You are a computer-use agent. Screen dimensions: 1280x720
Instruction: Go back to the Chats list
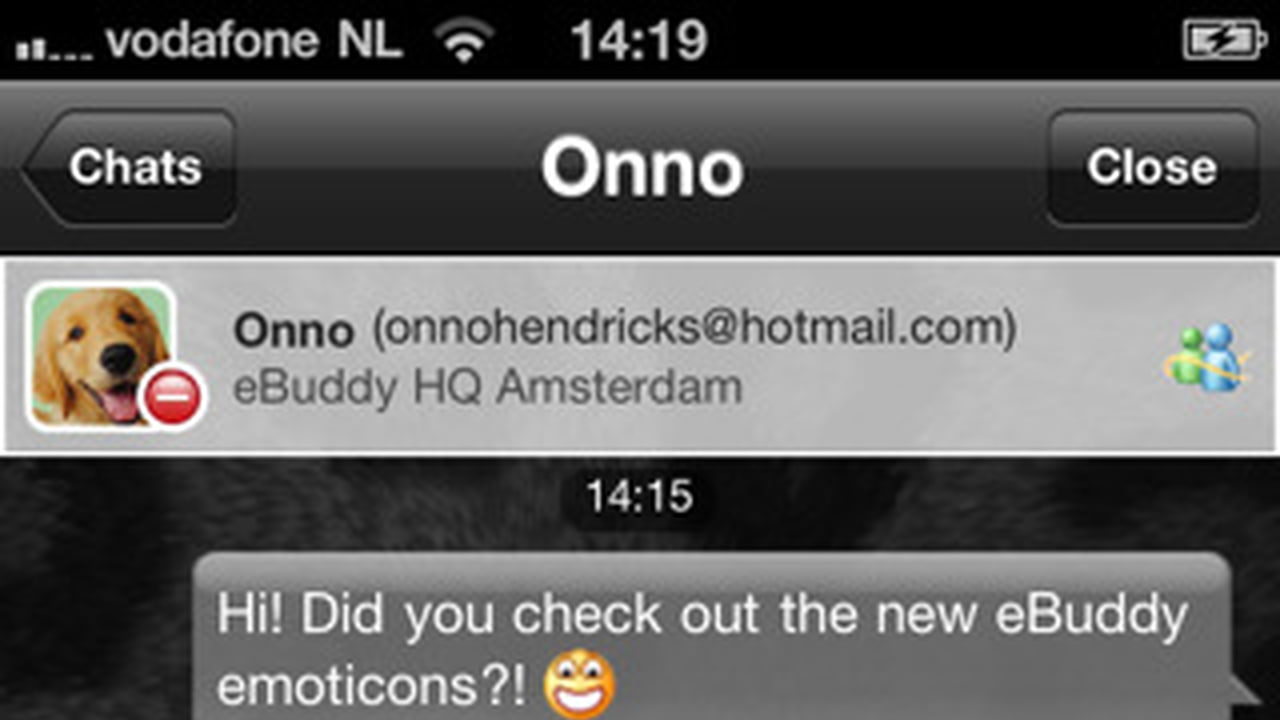[132, 167]
